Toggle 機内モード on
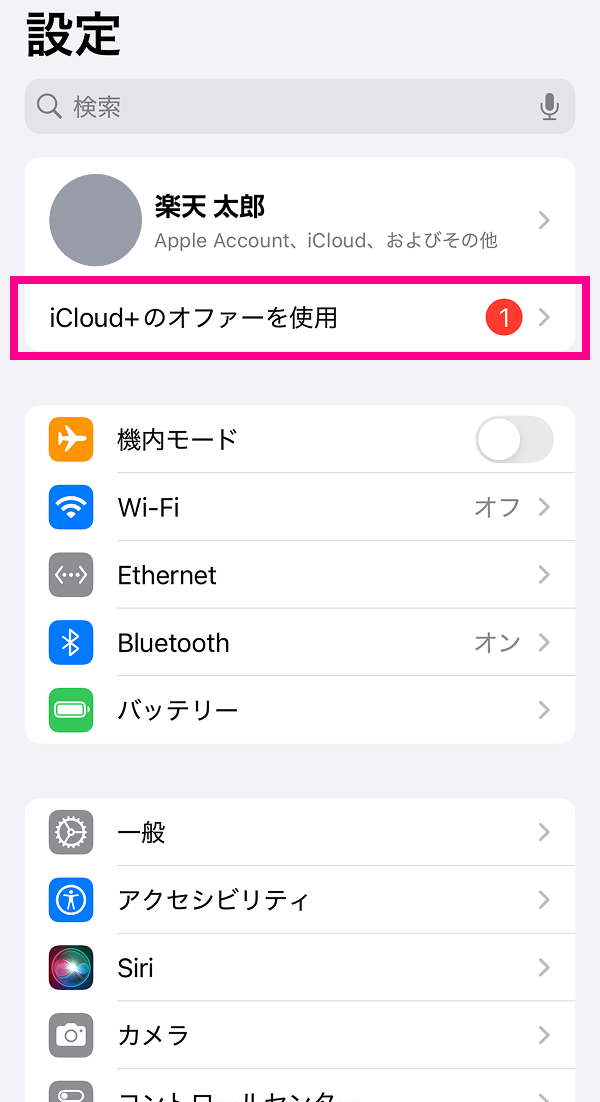Viewport: 600px width, 1102px height. coord(514,439)
